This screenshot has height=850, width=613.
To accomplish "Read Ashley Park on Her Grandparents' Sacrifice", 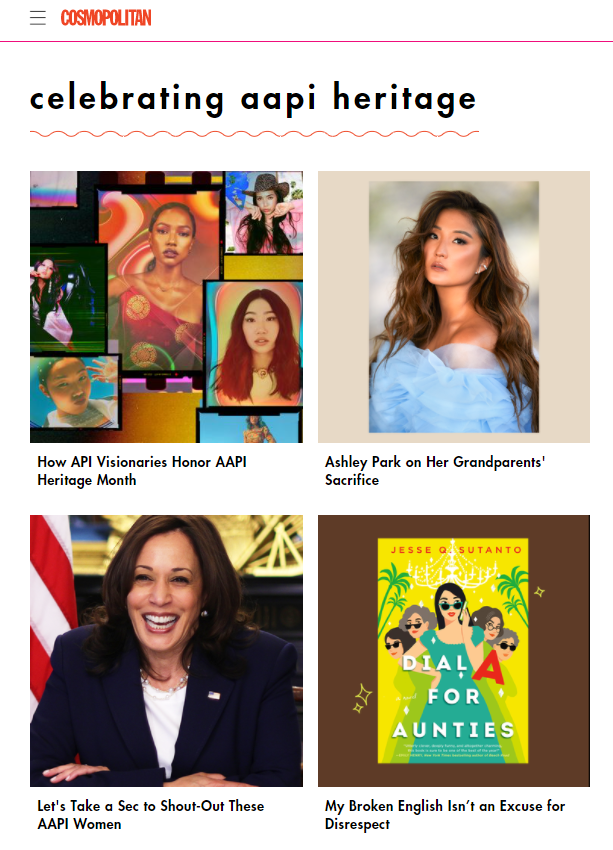I will (x=435, y=471).
